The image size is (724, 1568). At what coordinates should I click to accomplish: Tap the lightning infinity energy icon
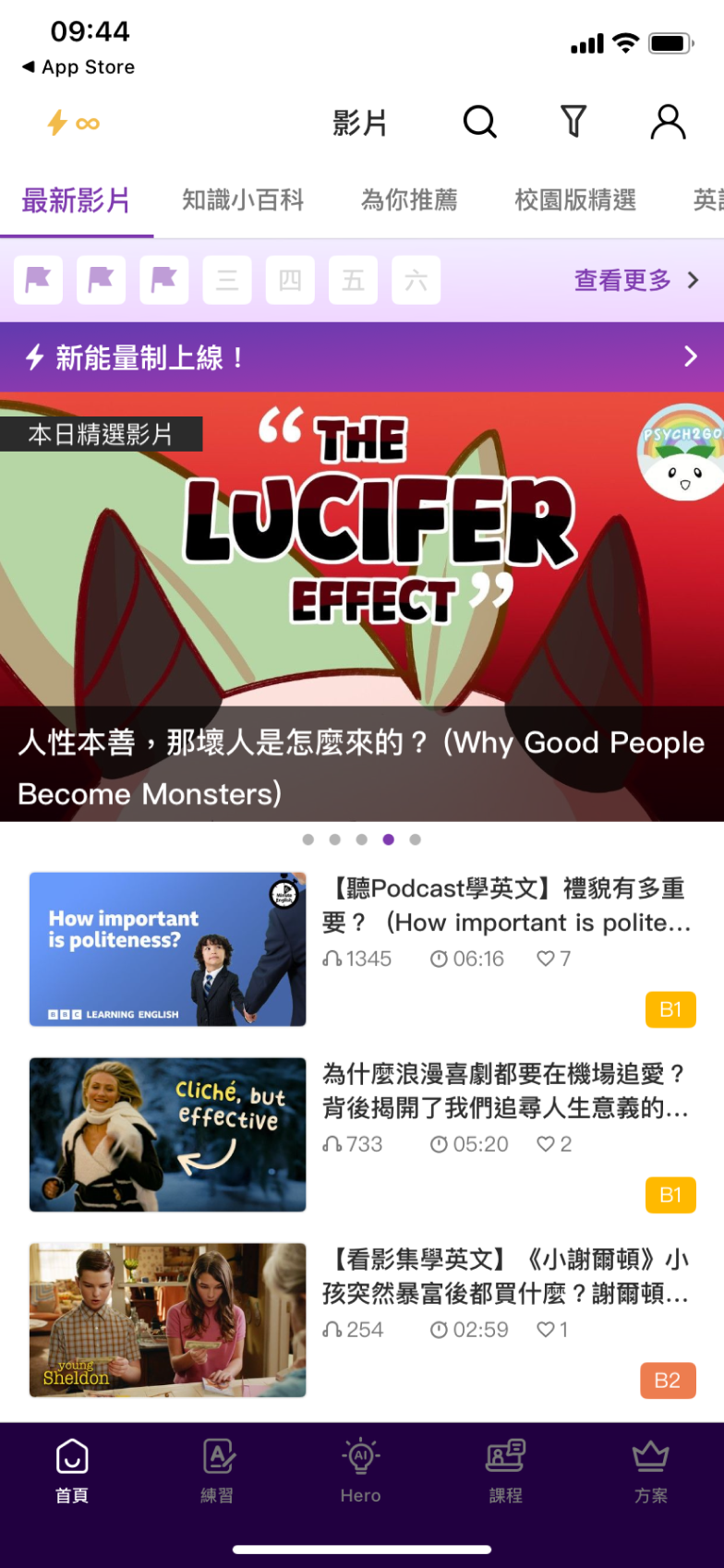(x=73, y=123)
